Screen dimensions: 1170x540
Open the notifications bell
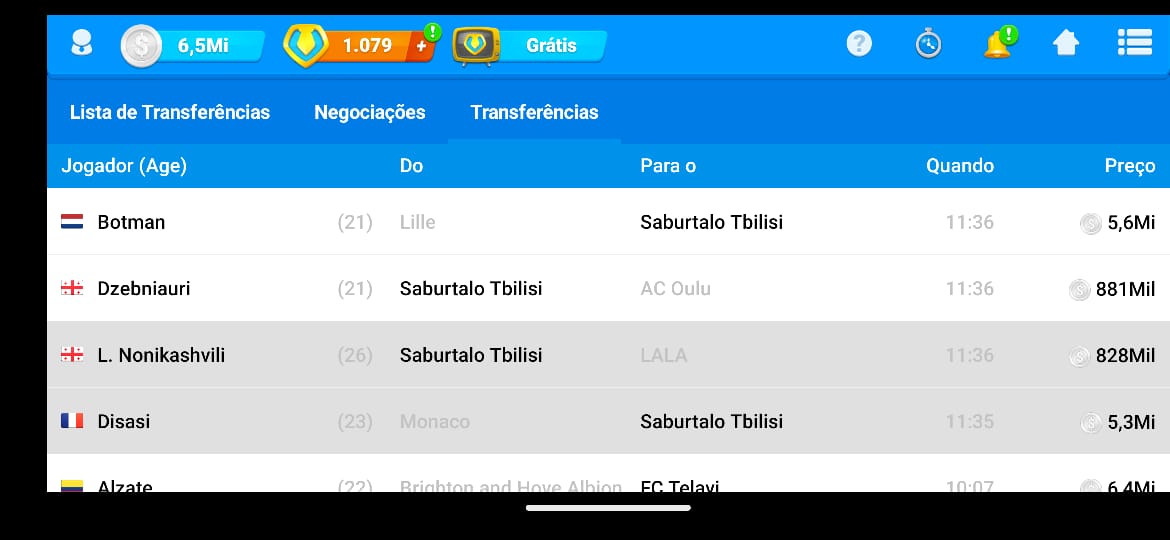997,44
